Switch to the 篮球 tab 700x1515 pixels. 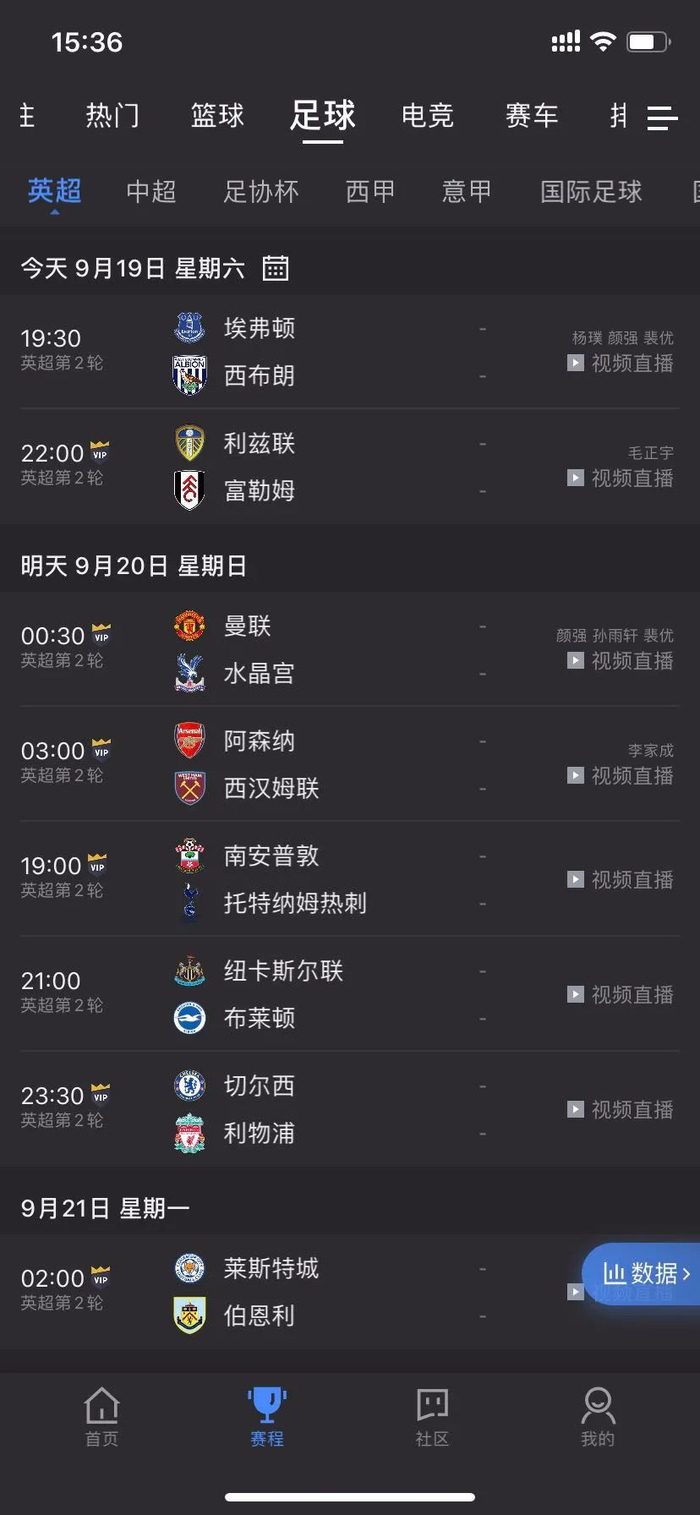(217, 116)
